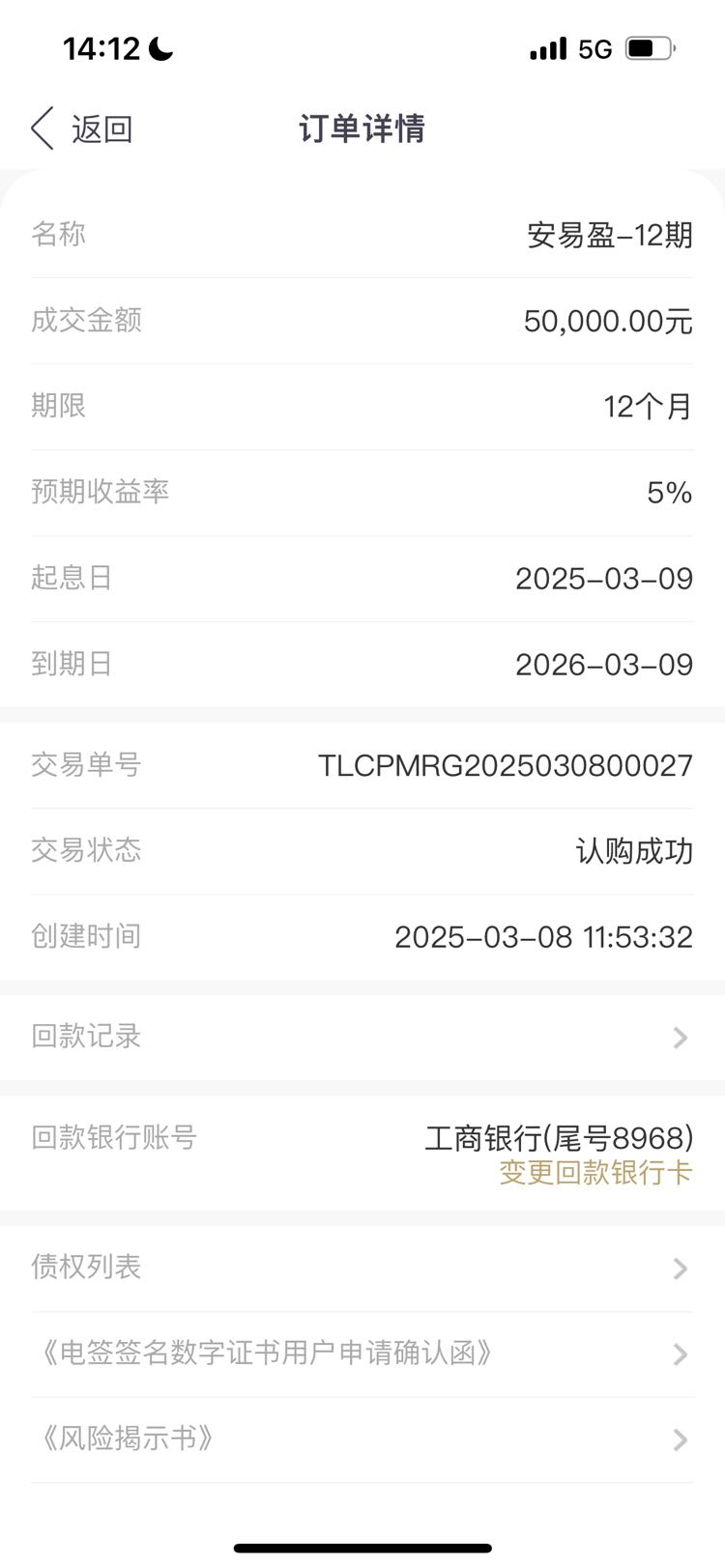The height and width of the screenshot is (1568, 725).
Task: Open 《电签签名数字证书用户申请确认函》
Action: (362, 1354)
